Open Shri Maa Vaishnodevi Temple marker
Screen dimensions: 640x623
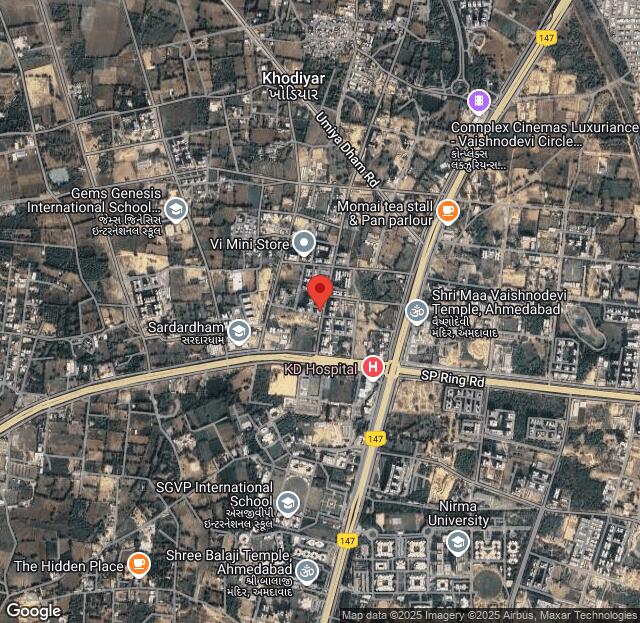[x=416, y=313]
